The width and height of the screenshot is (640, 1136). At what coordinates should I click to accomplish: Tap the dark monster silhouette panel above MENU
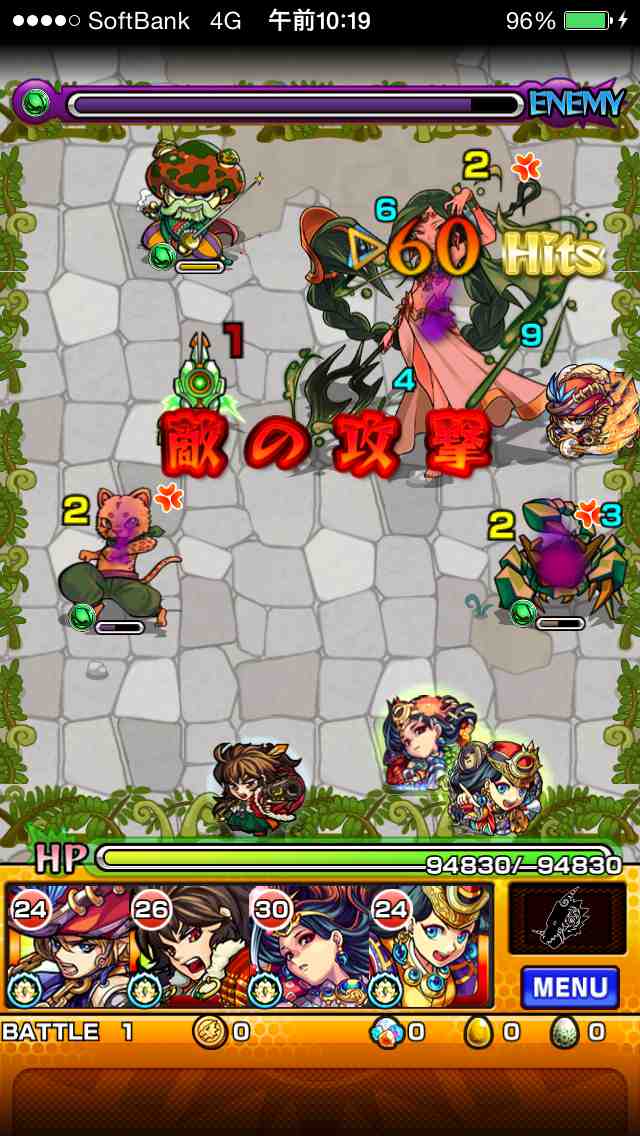[x=567, y=918]
